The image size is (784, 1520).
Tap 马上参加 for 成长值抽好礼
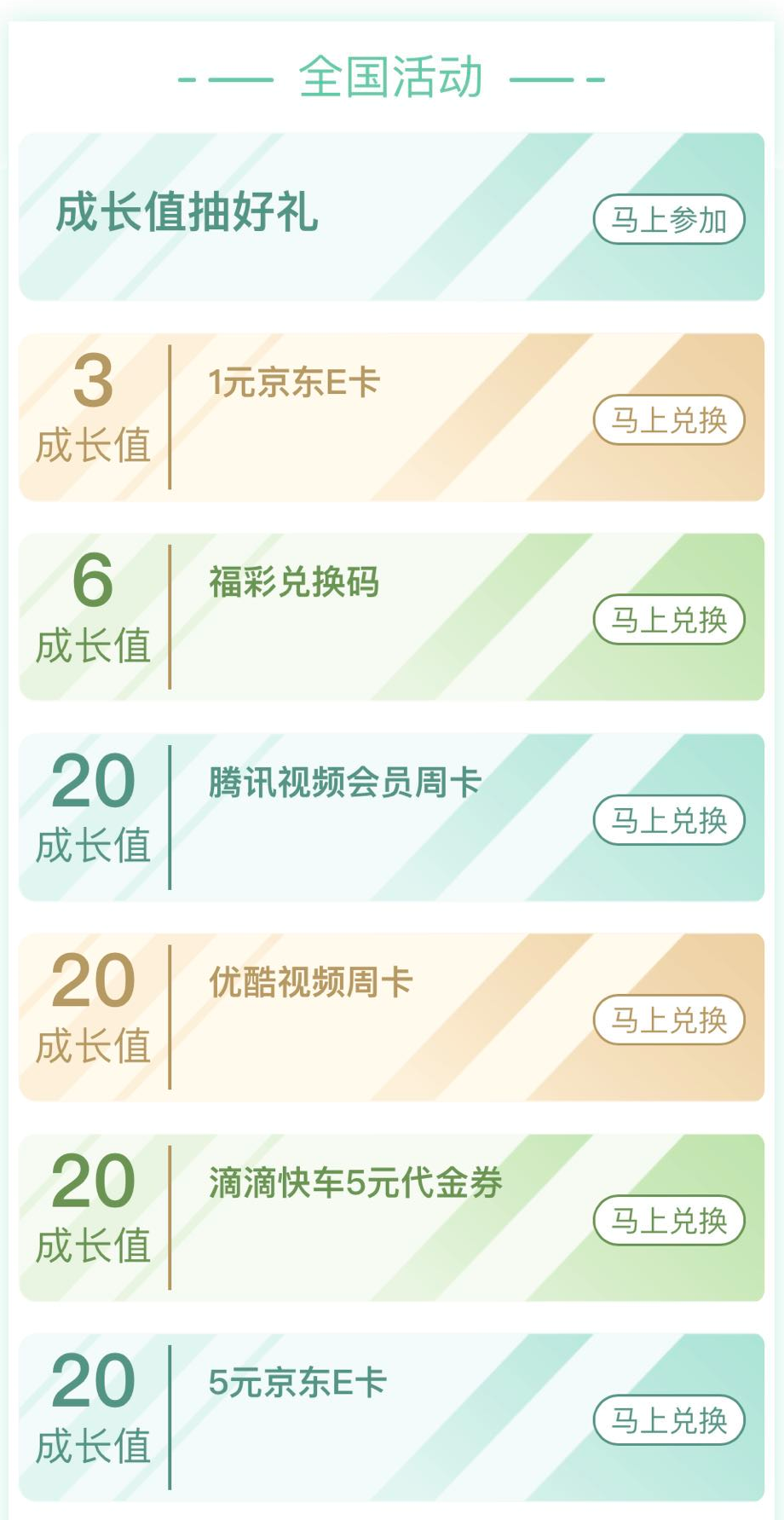point(669,220)
